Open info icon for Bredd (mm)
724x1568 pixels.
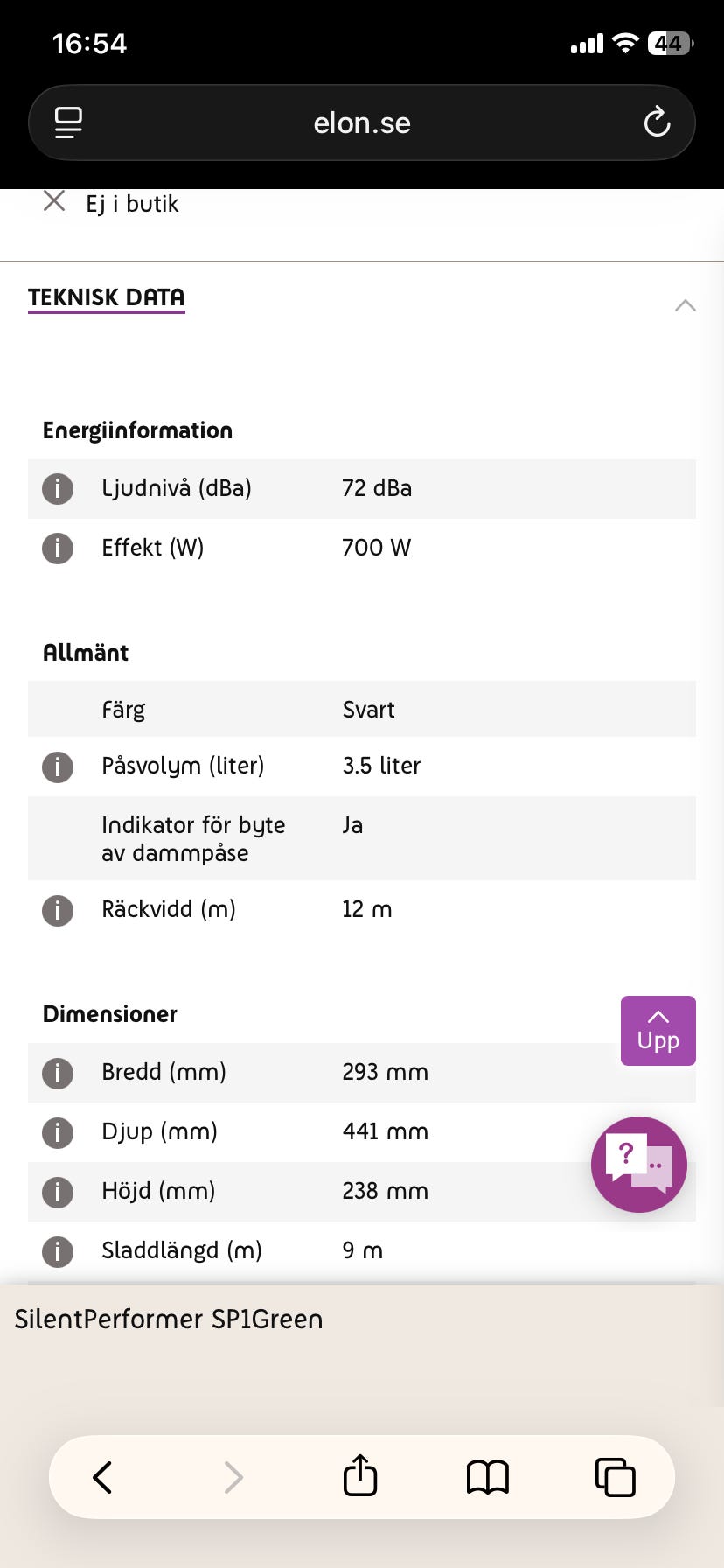click(58, 1072)
